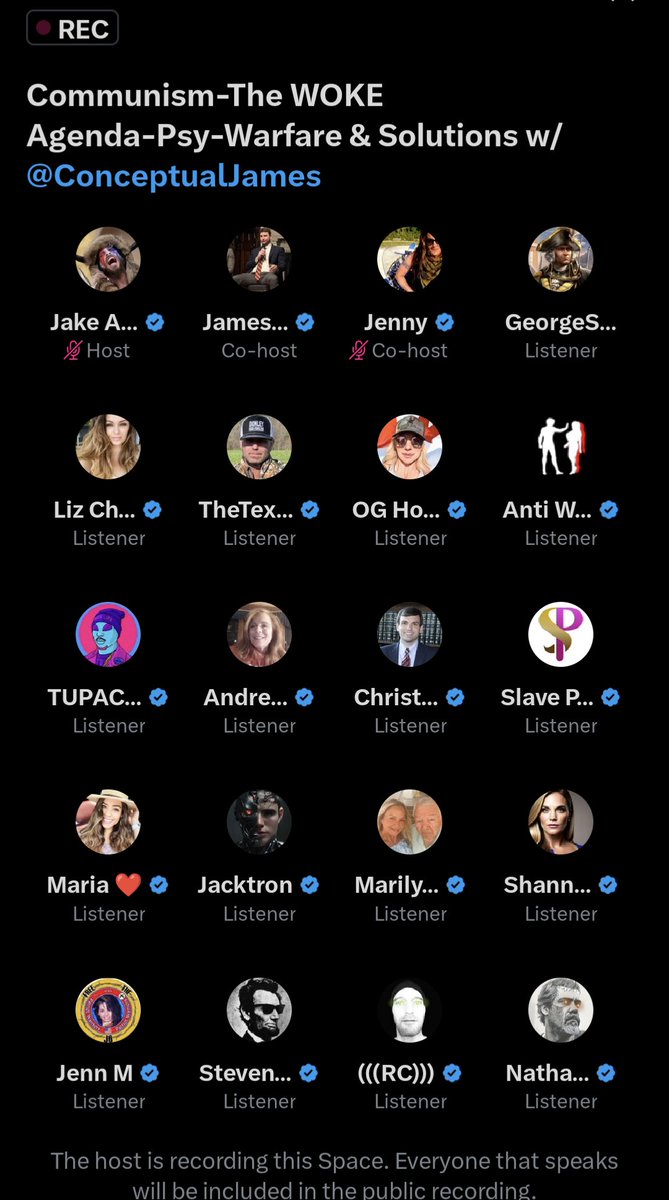View TUPAC listener's profile
This screenshot has width=669, height=1200.
(x=108, y=634)
